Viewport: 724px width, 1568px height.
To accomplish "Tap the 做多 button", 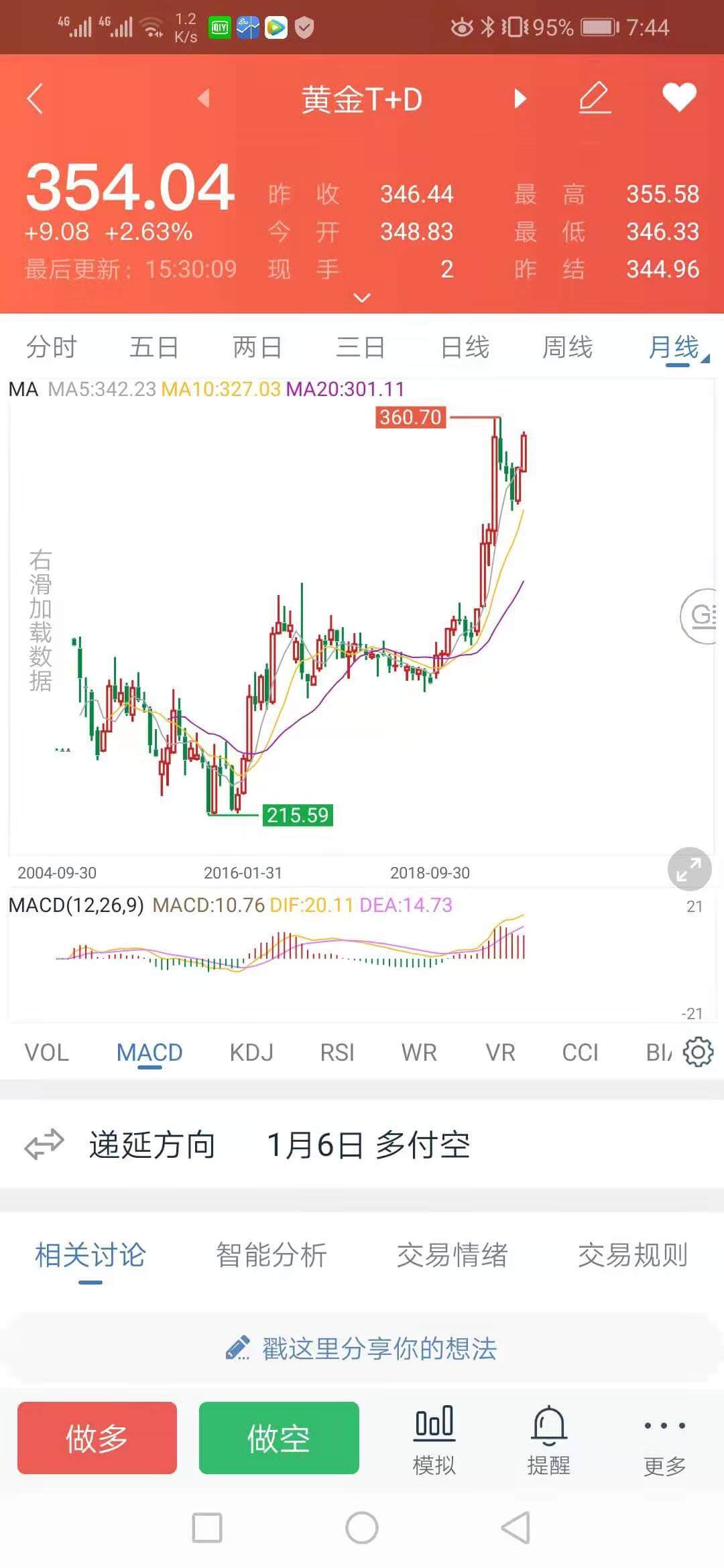I will click(x=97, y=1437).
